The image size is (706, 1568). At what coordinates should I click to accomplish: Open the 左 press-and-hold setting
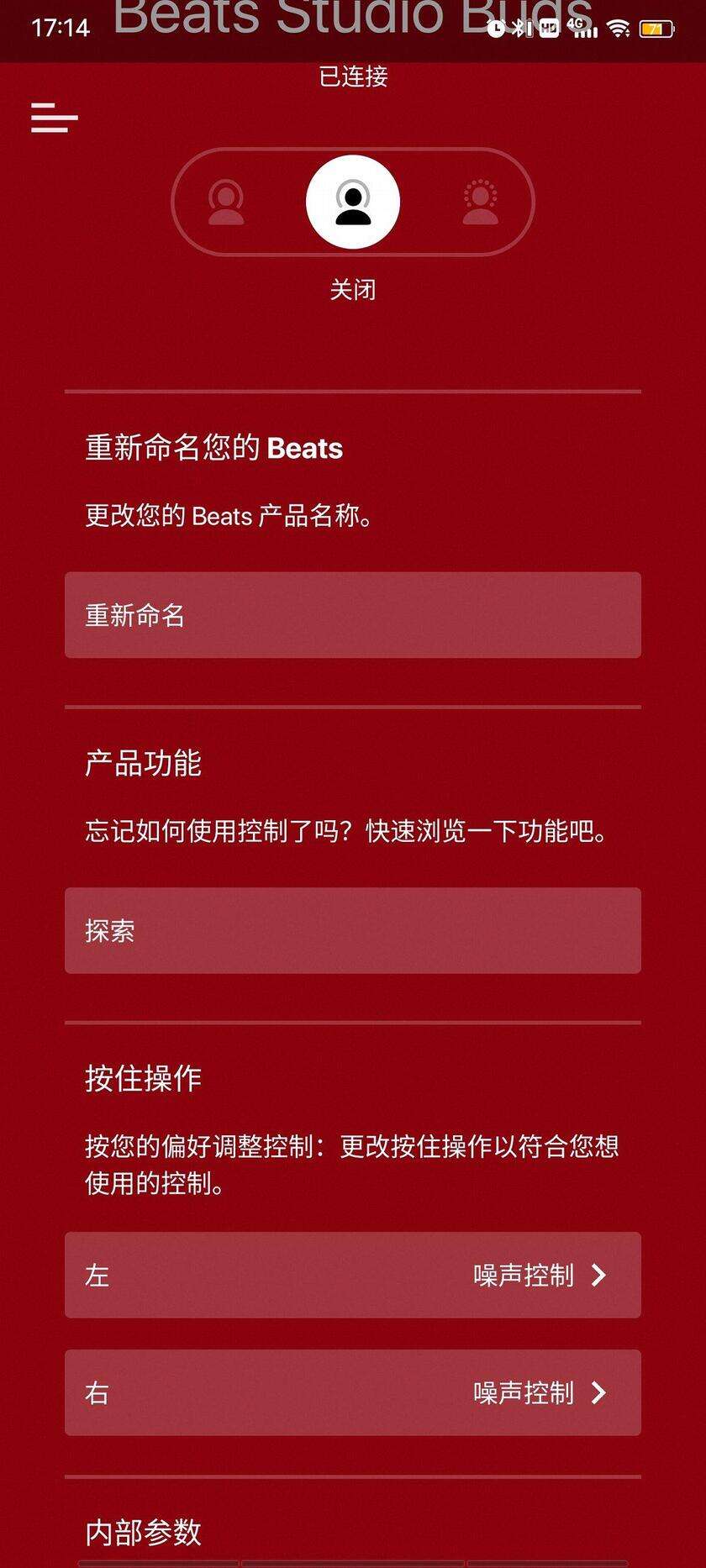pyautogui.click(x=353, y=1275)
